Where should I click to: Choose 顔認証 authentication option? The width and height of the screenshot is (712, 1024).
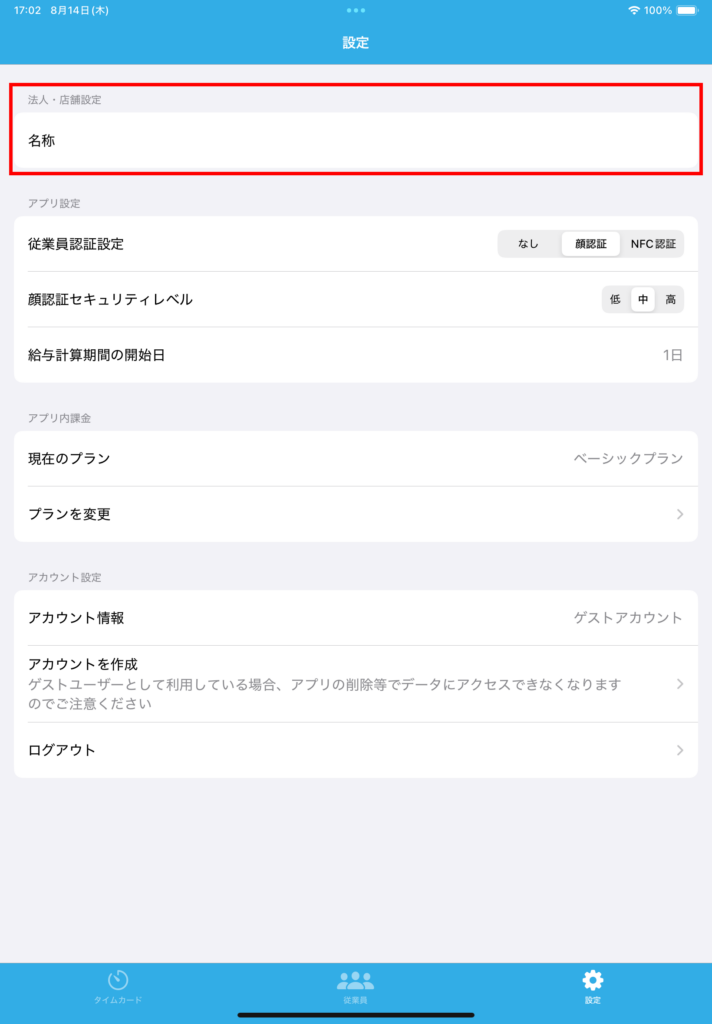(590, 244)
